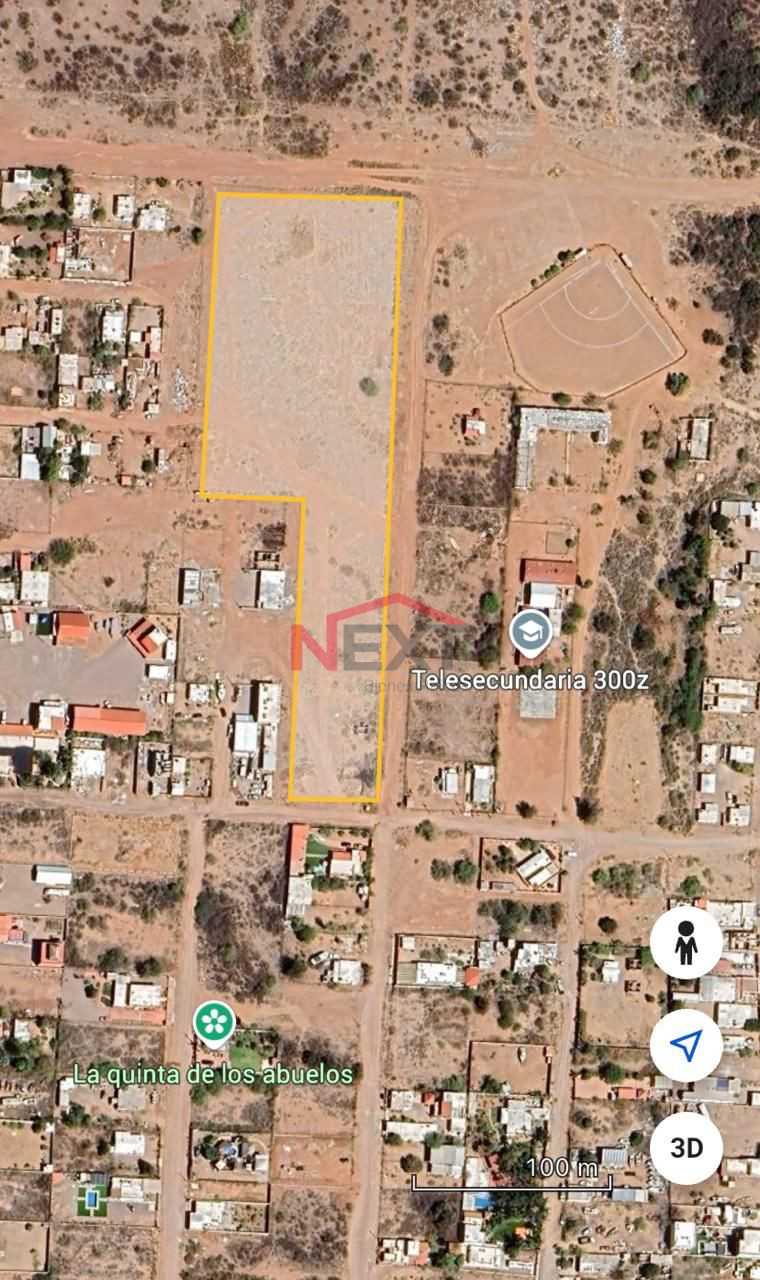Center map on my current location
The width and height of the screenshot is (760, 1280).
(686, 1046)
